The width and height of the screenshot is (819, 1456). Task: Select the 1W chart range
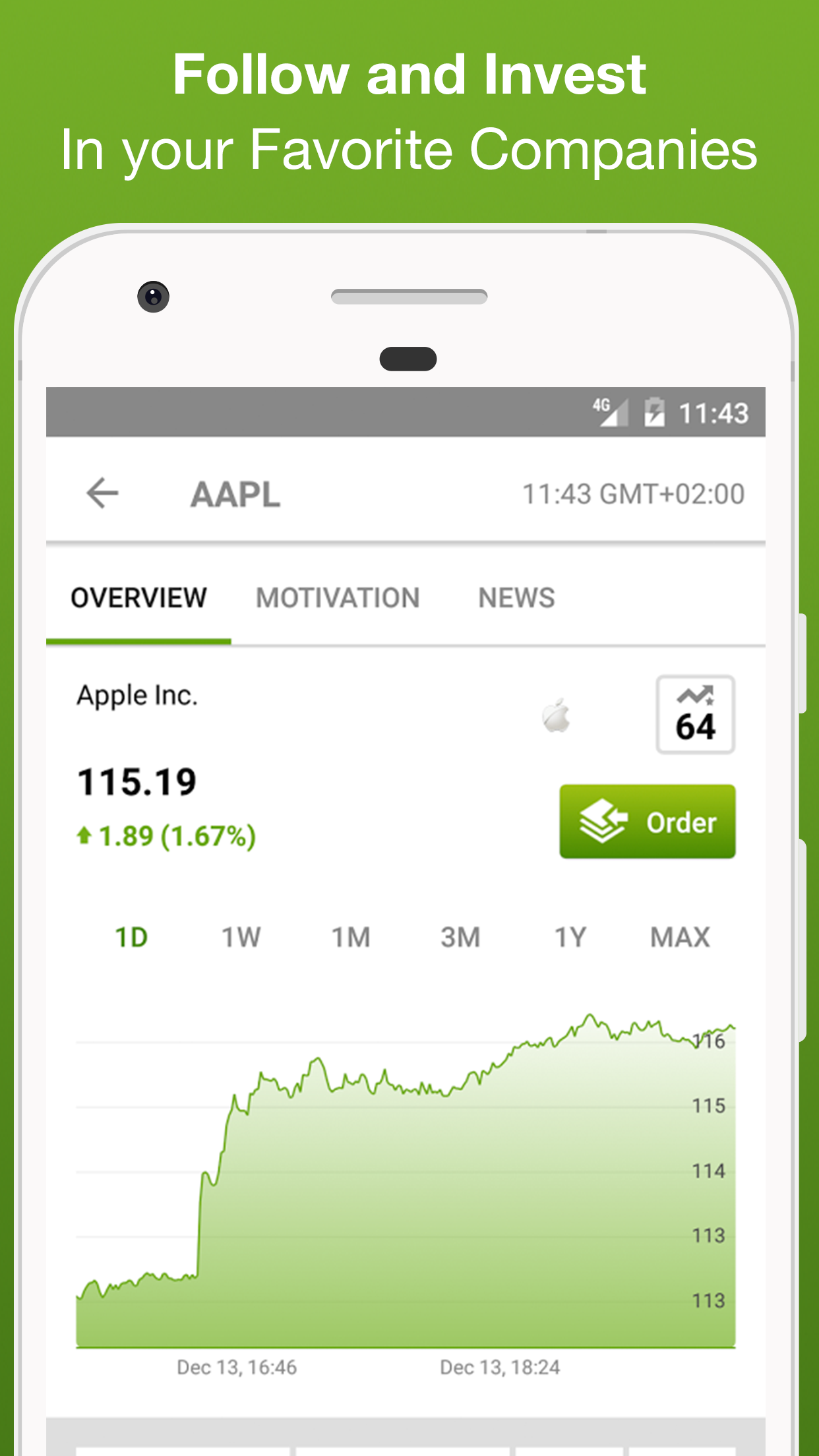240,936
